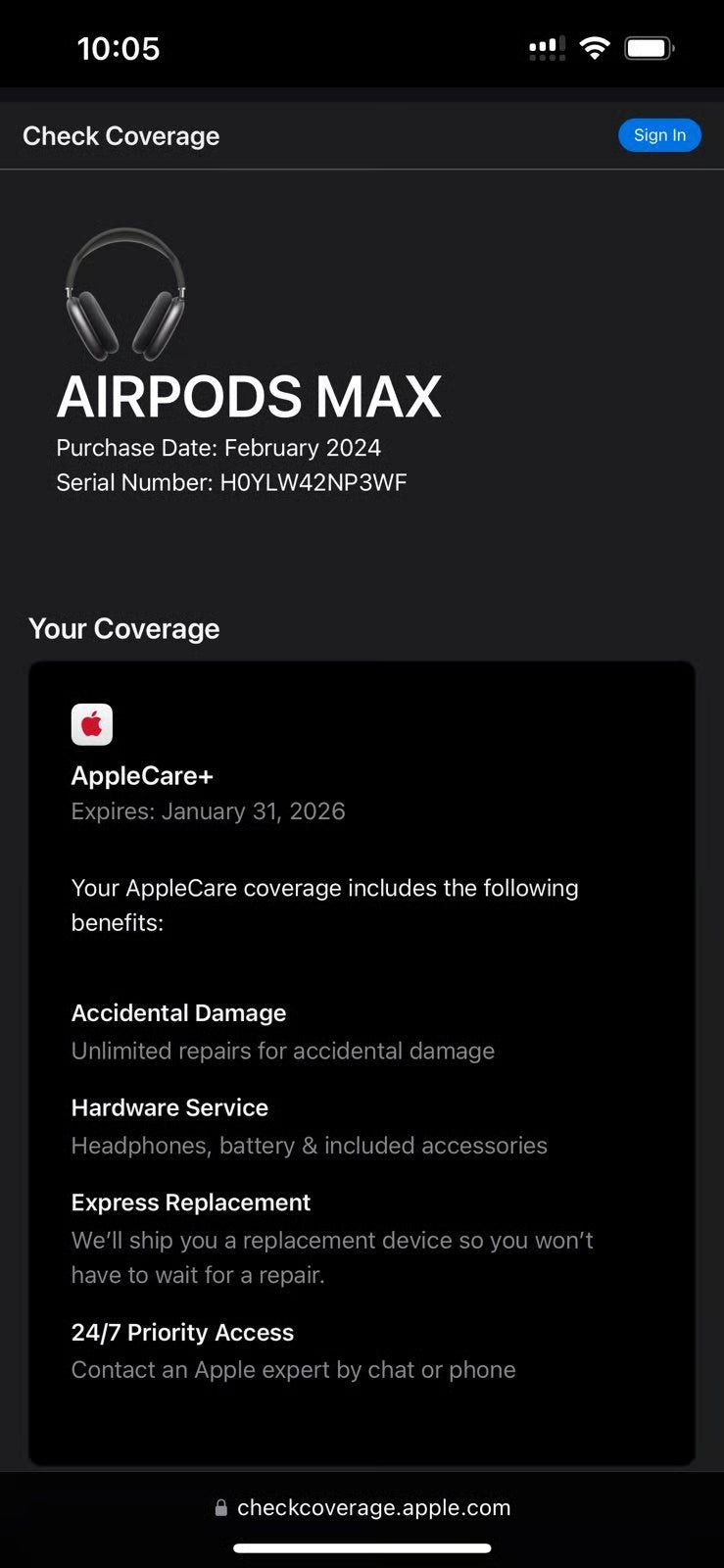Tap the clock showing 10:05
The height and width of the screenshot is (1568, 724).
pos(119,47)
